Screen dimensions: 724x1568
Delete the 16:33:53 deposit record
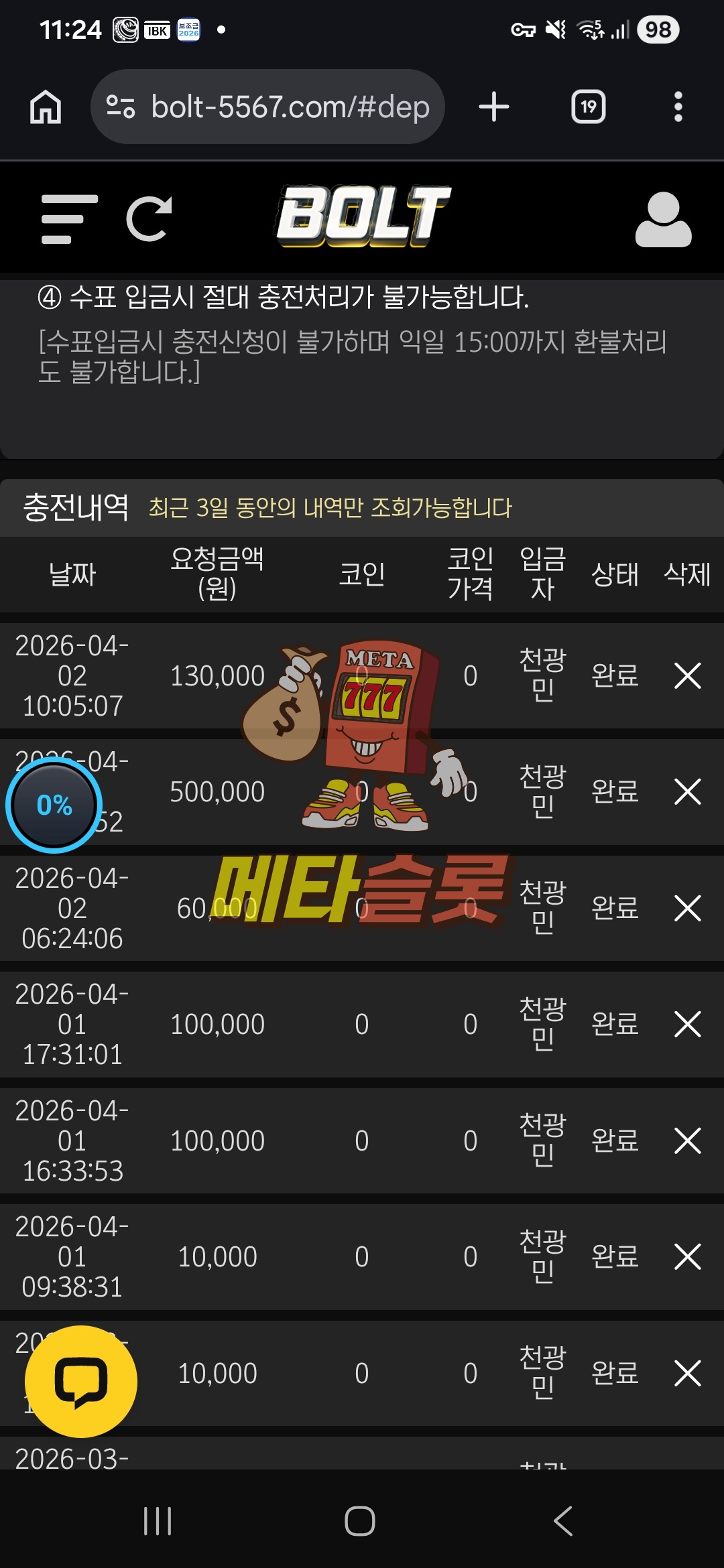pos(687,1140)
